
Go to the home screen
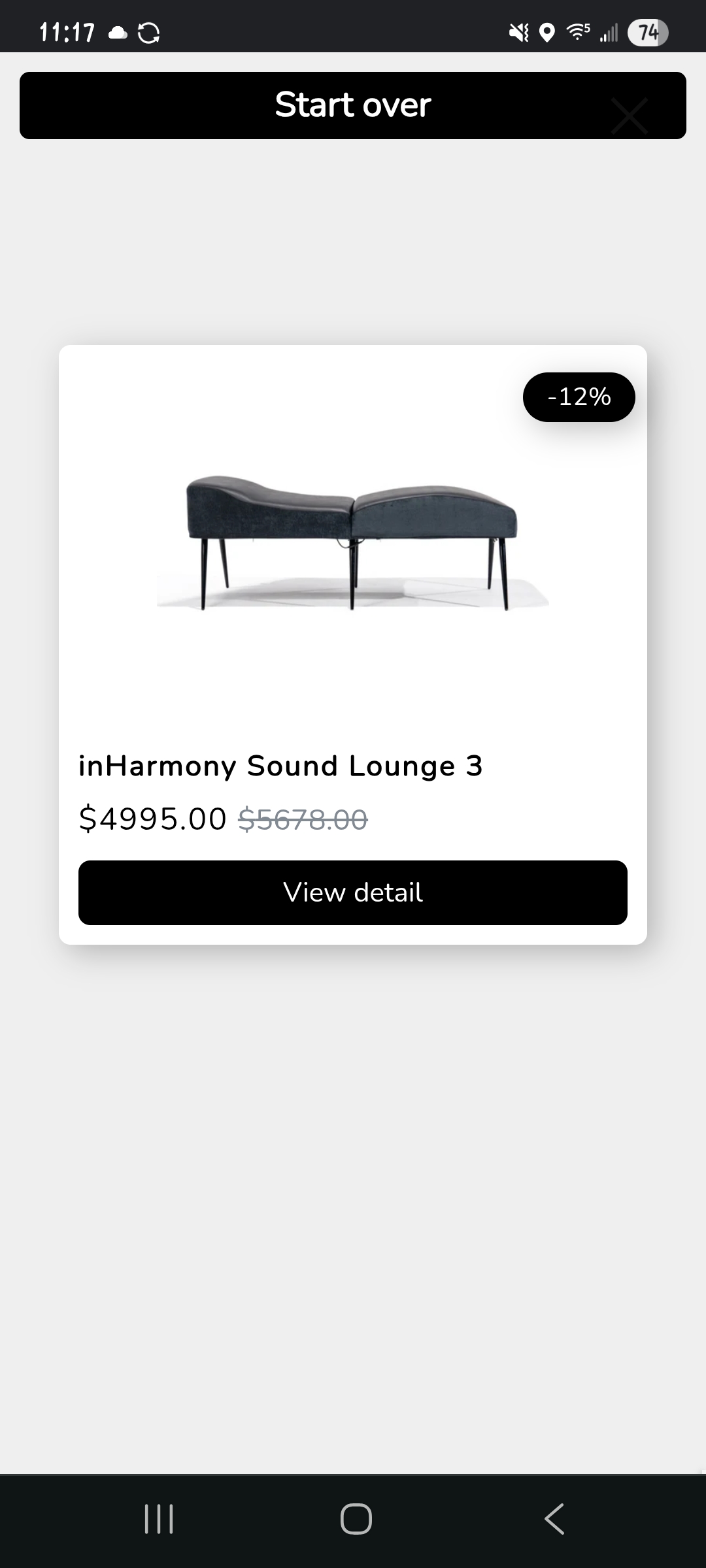tap(356, 1519)
